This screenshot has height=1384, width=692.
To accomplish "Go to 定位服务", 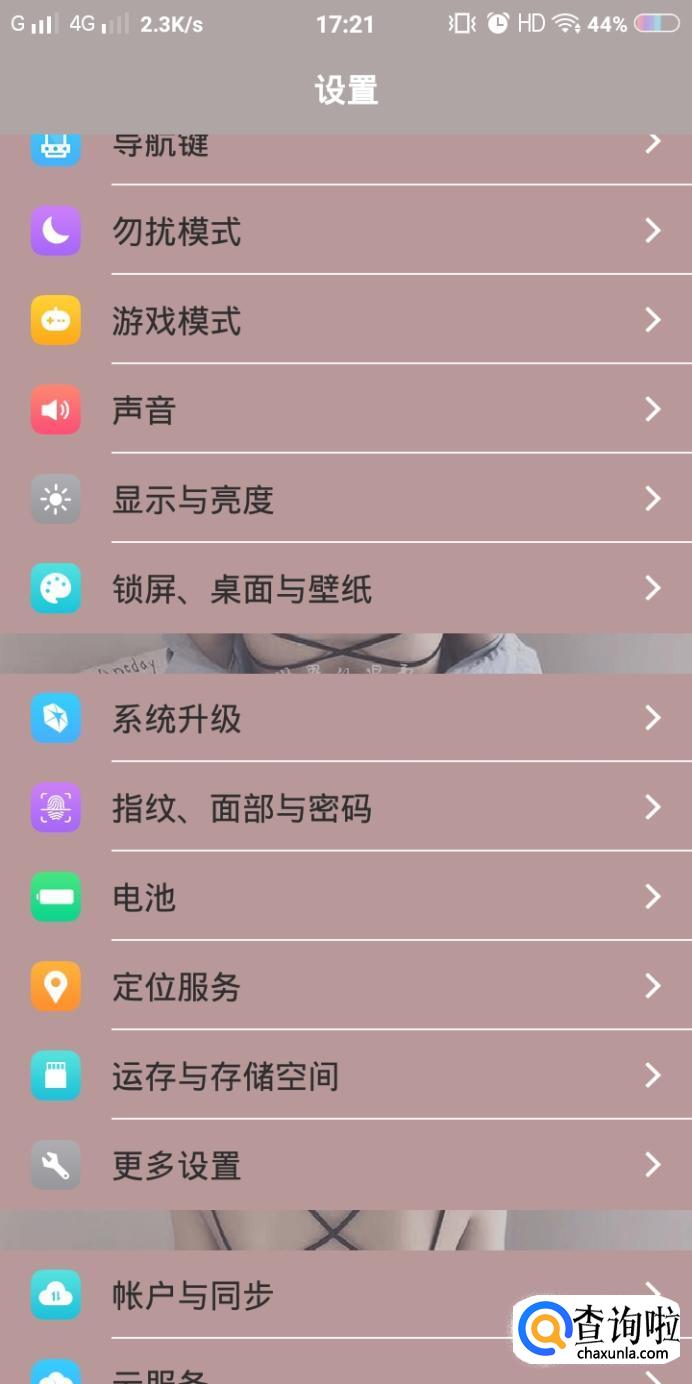I will point(346,987).
